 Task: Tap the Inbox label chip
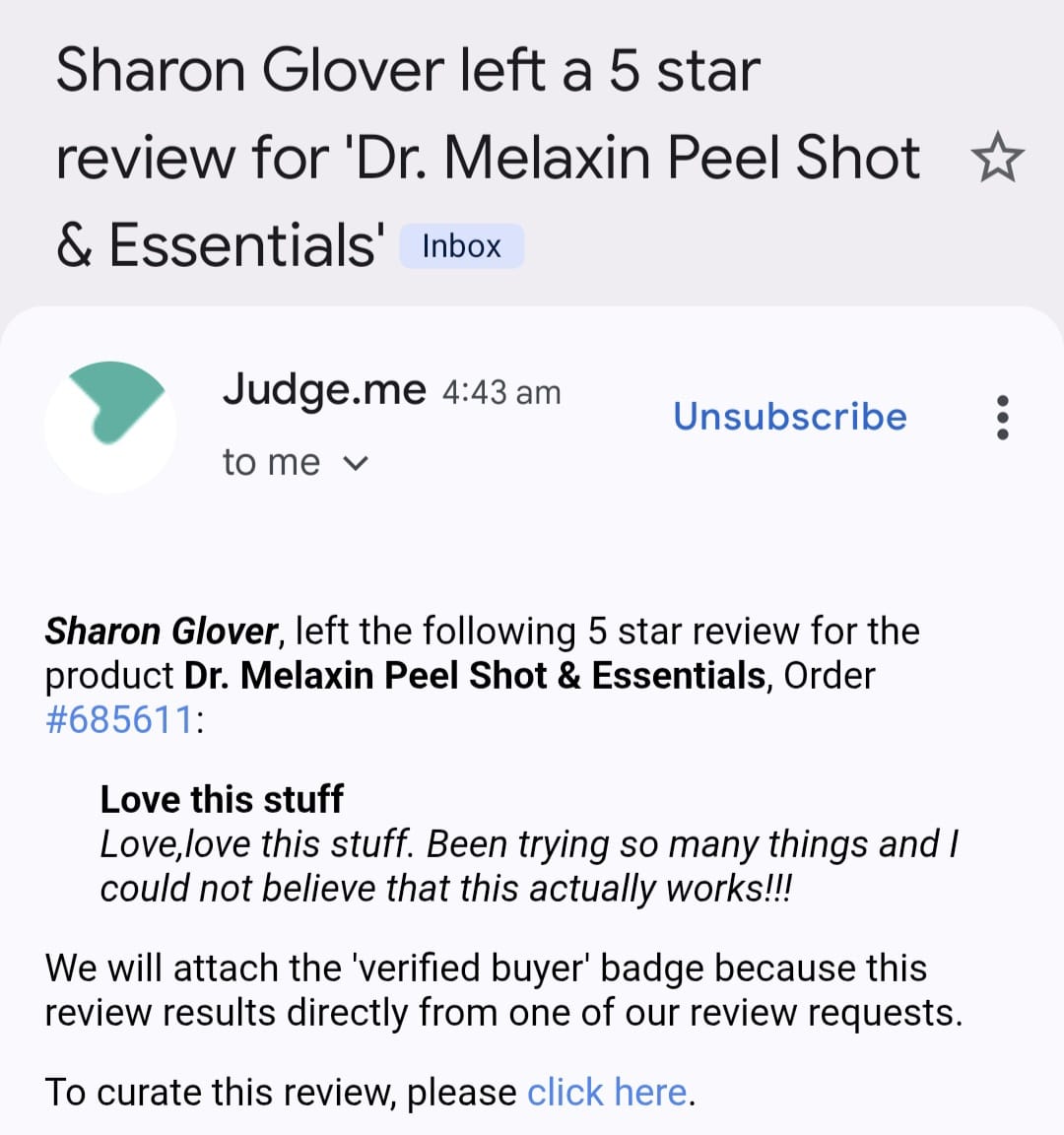[x=461, y=245]
